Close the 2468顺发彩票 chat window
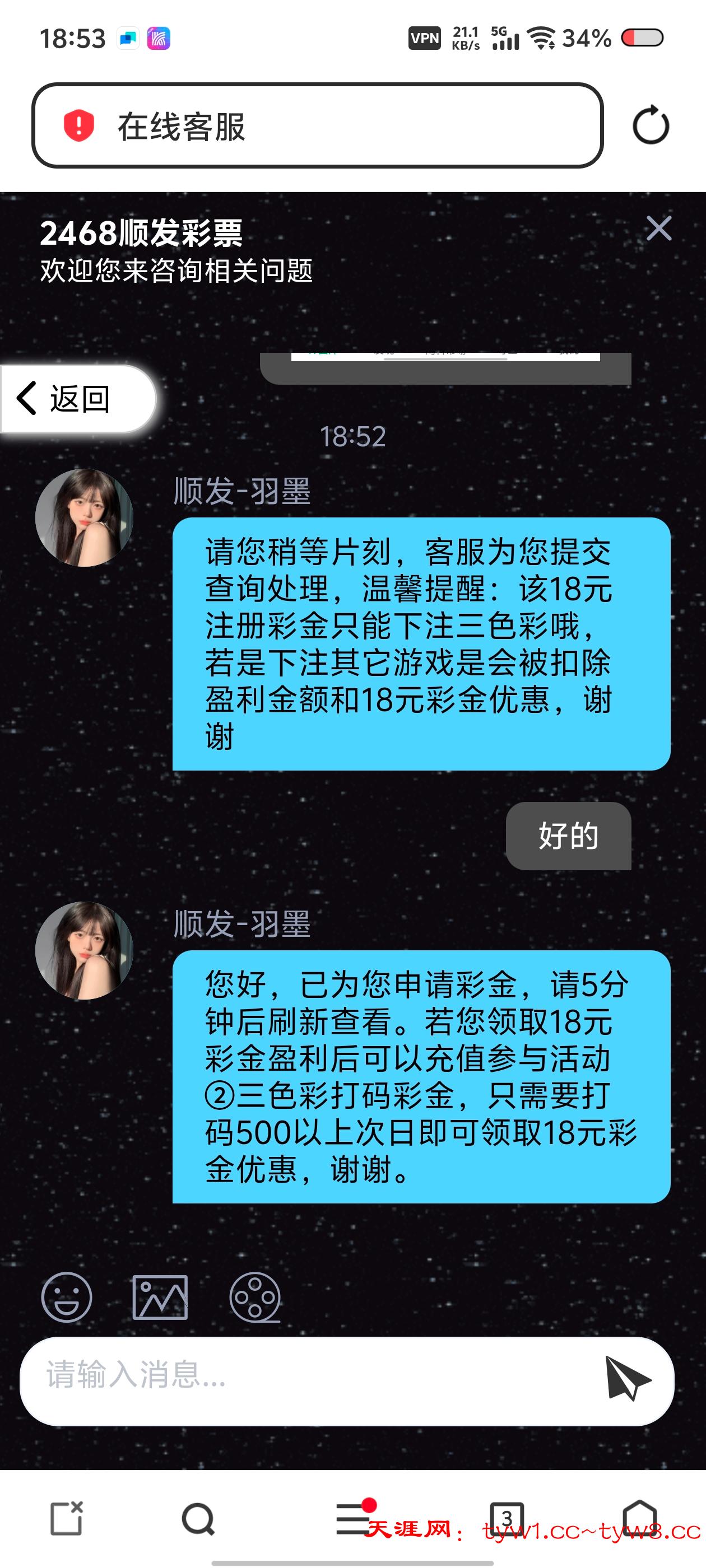706x1568 pixels. click(x=659, y=230)
